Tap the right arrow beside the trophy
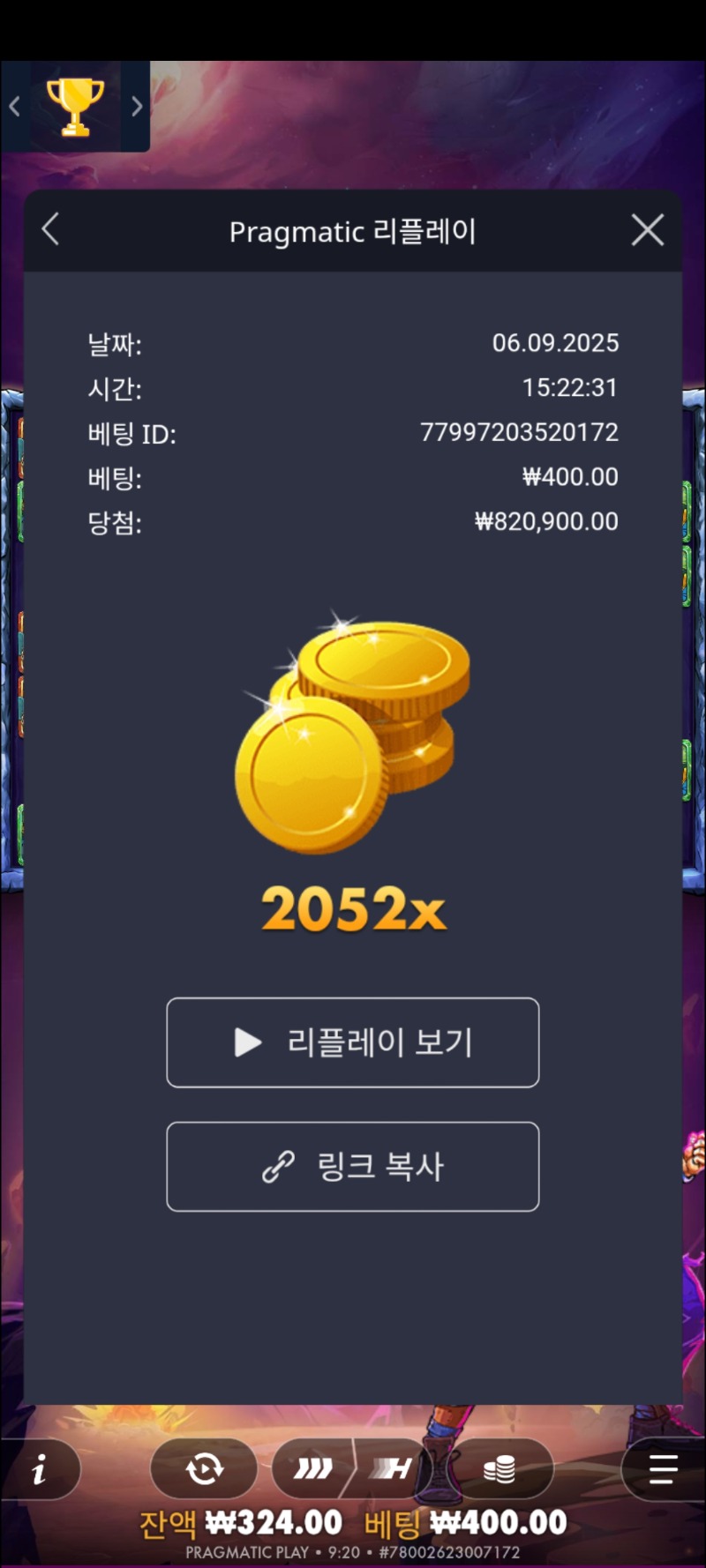This screenshot has width=706, height=1568. pos(137,107)
